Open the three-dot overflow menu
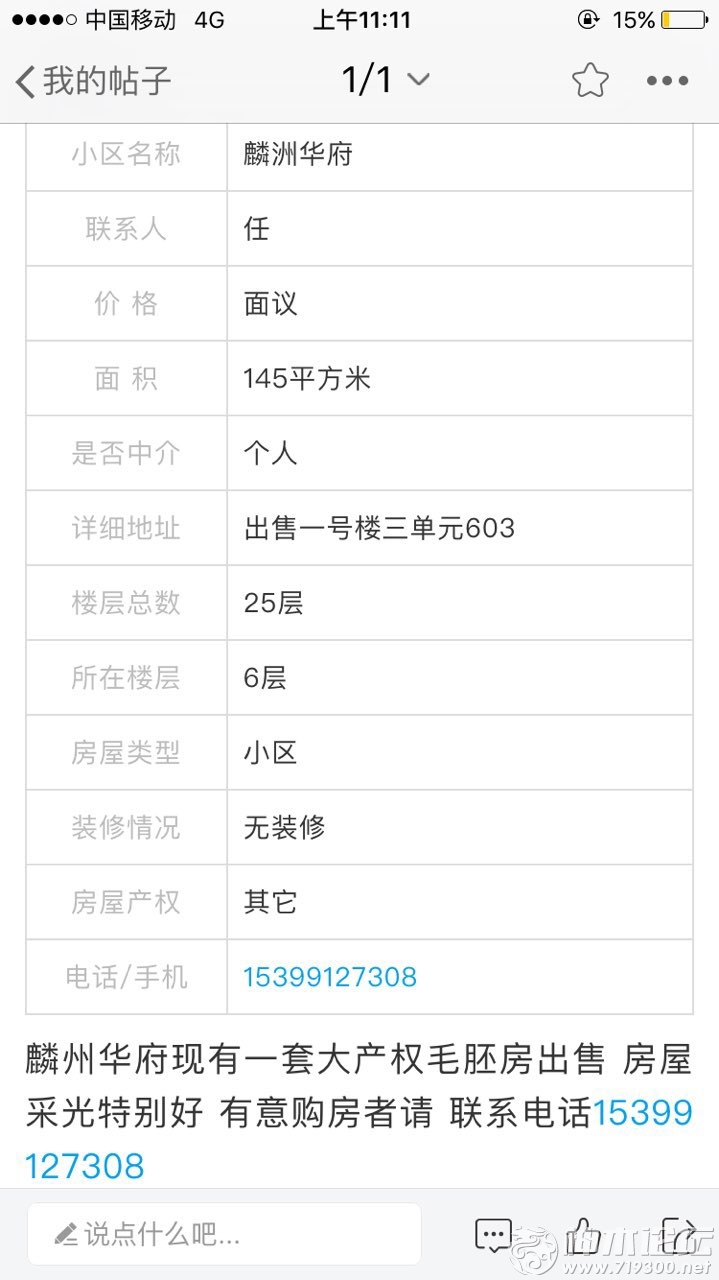This screenshot has height=1280, width=719. pos(667,81)
